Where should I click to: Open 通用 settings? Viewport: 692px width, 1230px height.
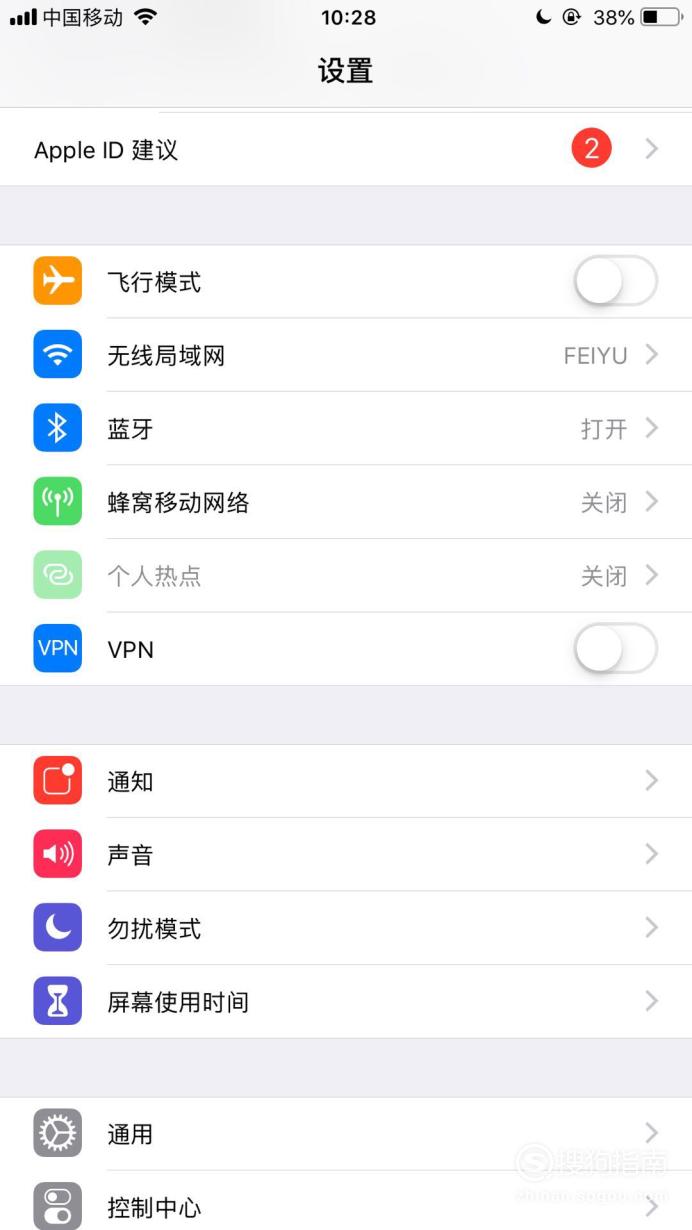tap(346, 1134)
